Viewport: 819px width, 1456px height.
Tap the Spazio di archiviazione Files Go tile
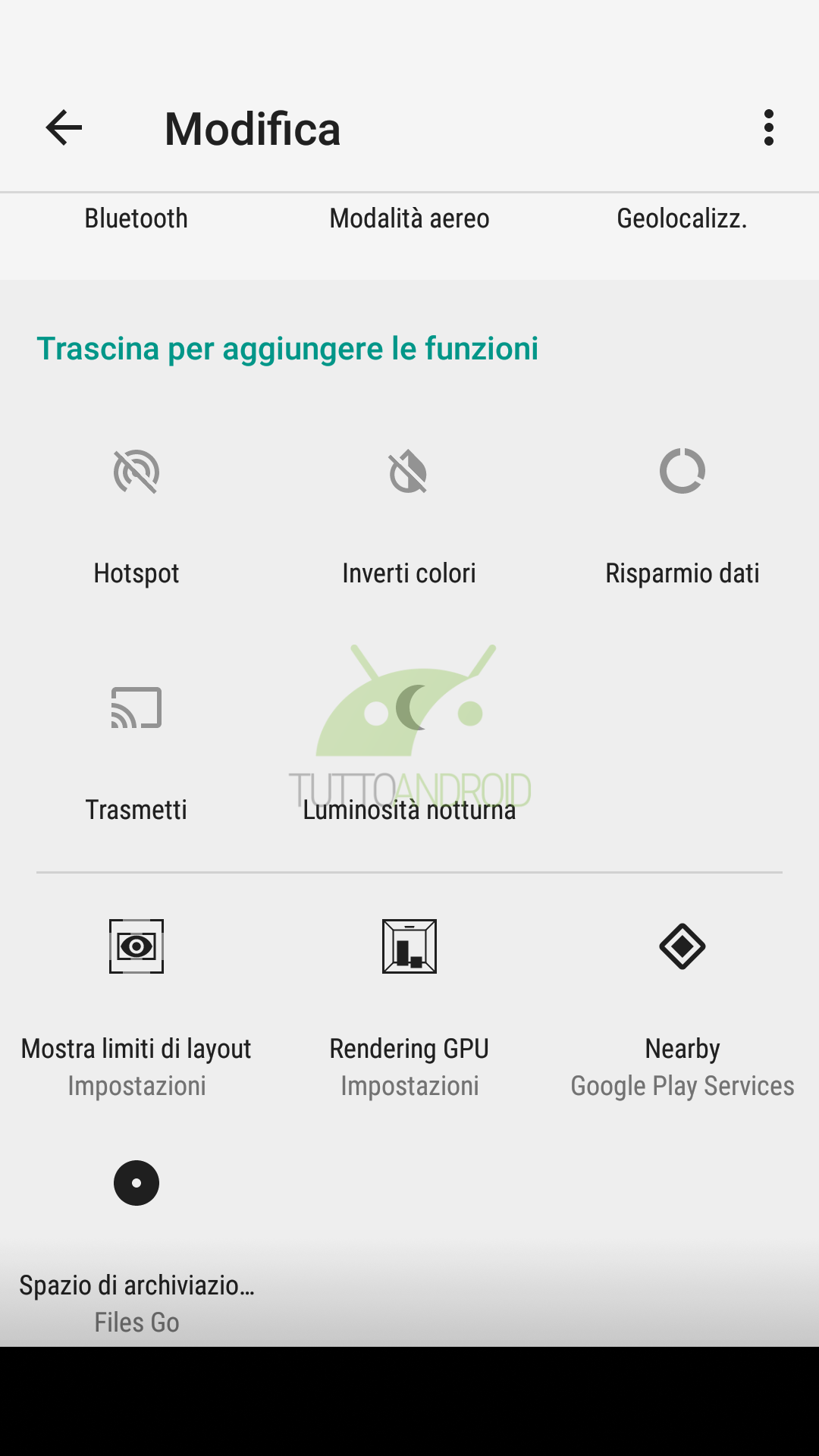click(x=136, y=1244)
